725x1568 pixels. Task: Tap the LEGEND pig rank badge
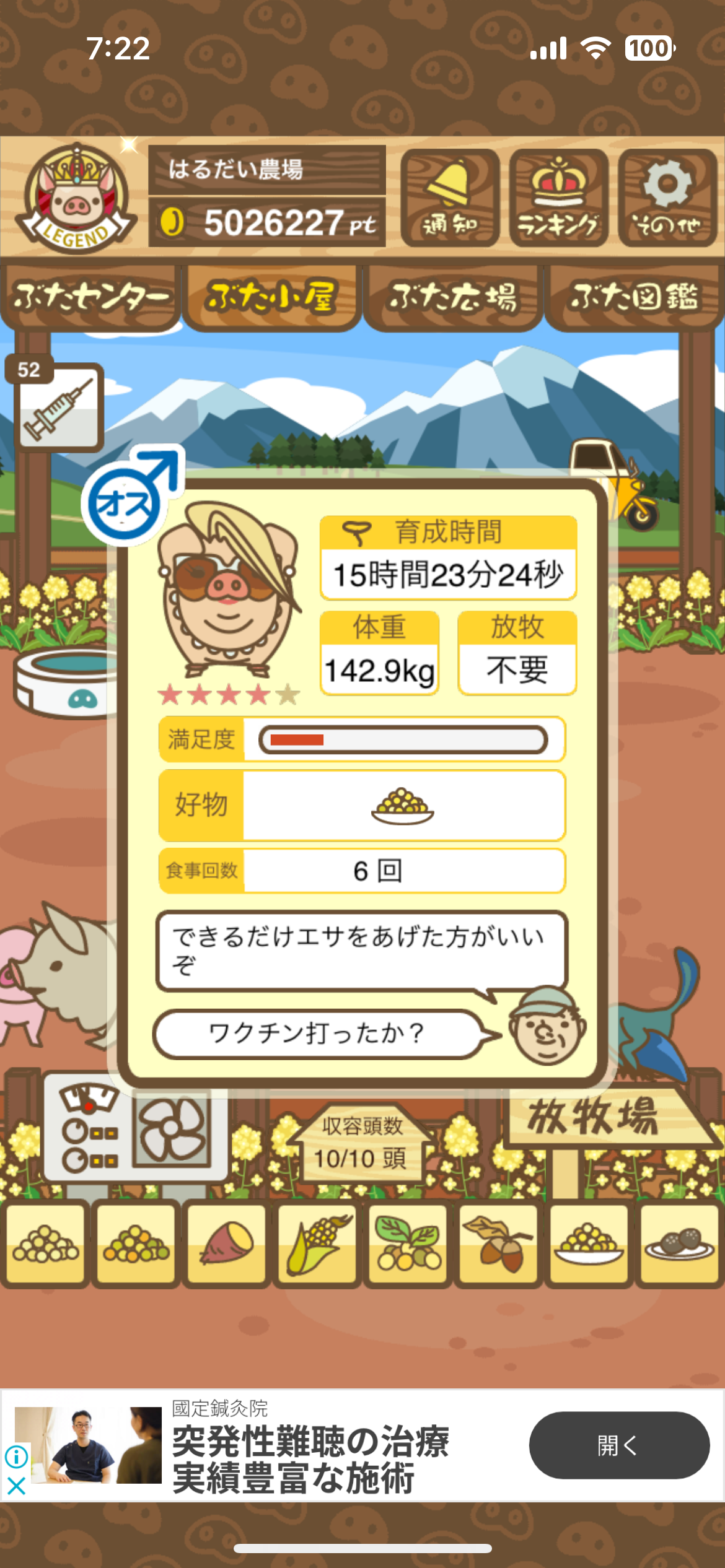pyautogui.click(x=76, y=198)
